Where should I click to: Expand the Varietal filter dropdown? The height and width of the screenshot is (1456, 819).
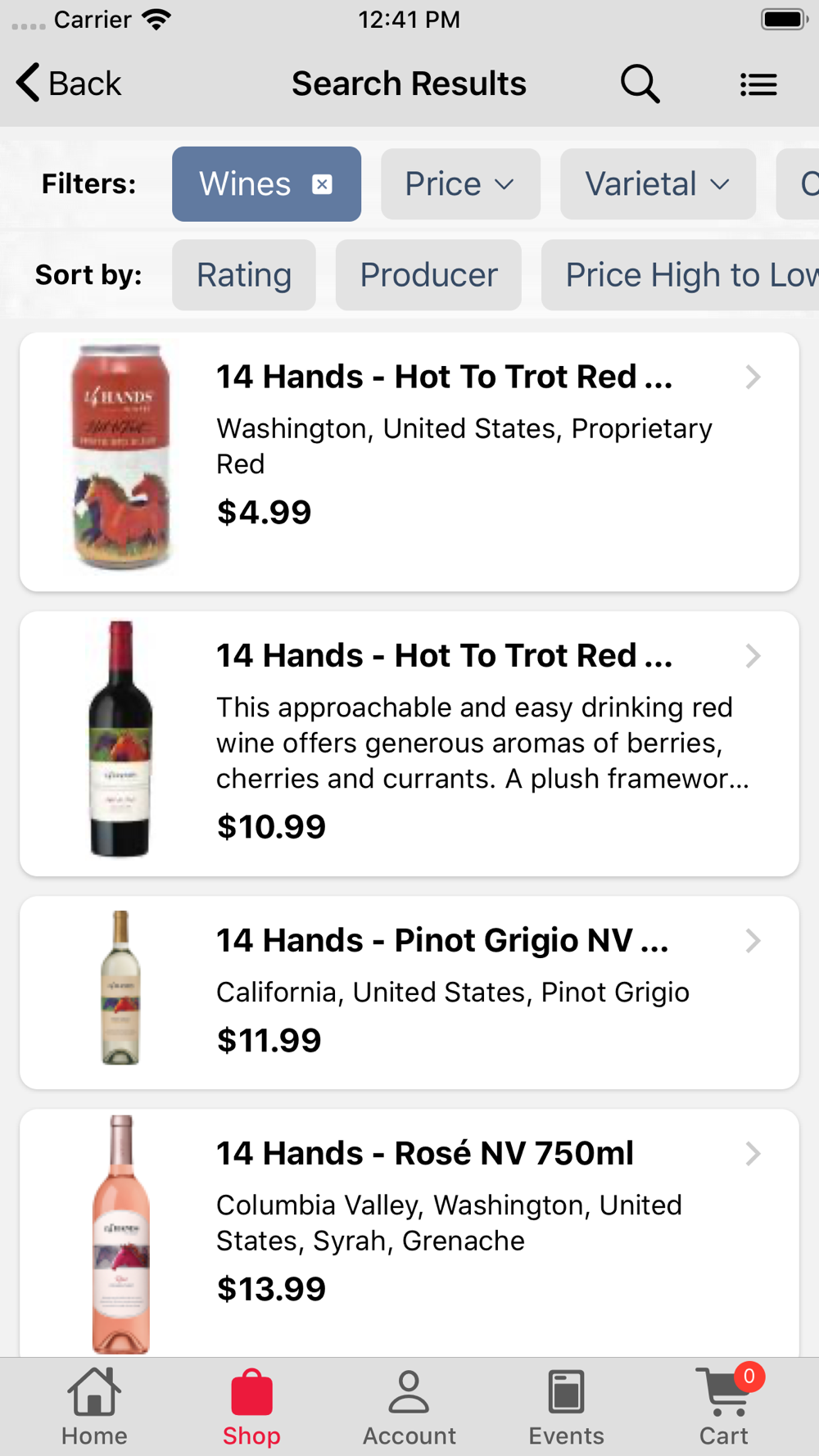[657, 184]
